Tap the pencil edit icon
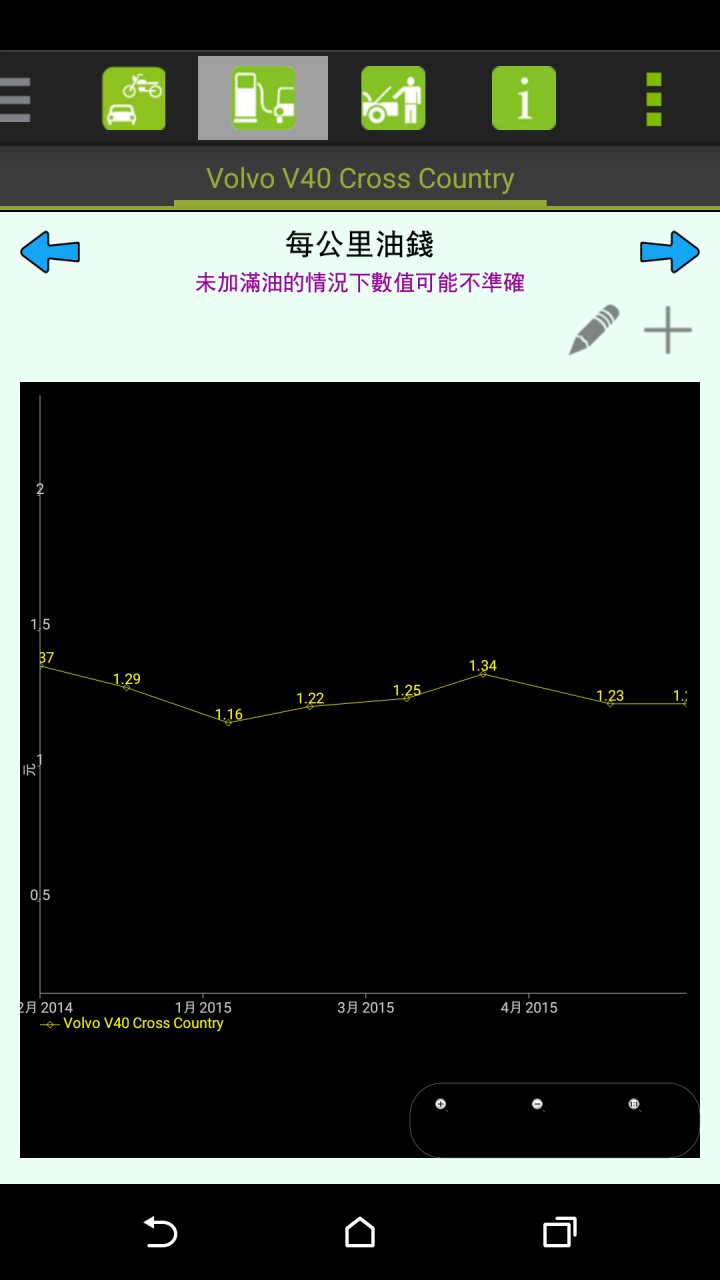This screenshot has height=1280, width=720. point(594,330)
